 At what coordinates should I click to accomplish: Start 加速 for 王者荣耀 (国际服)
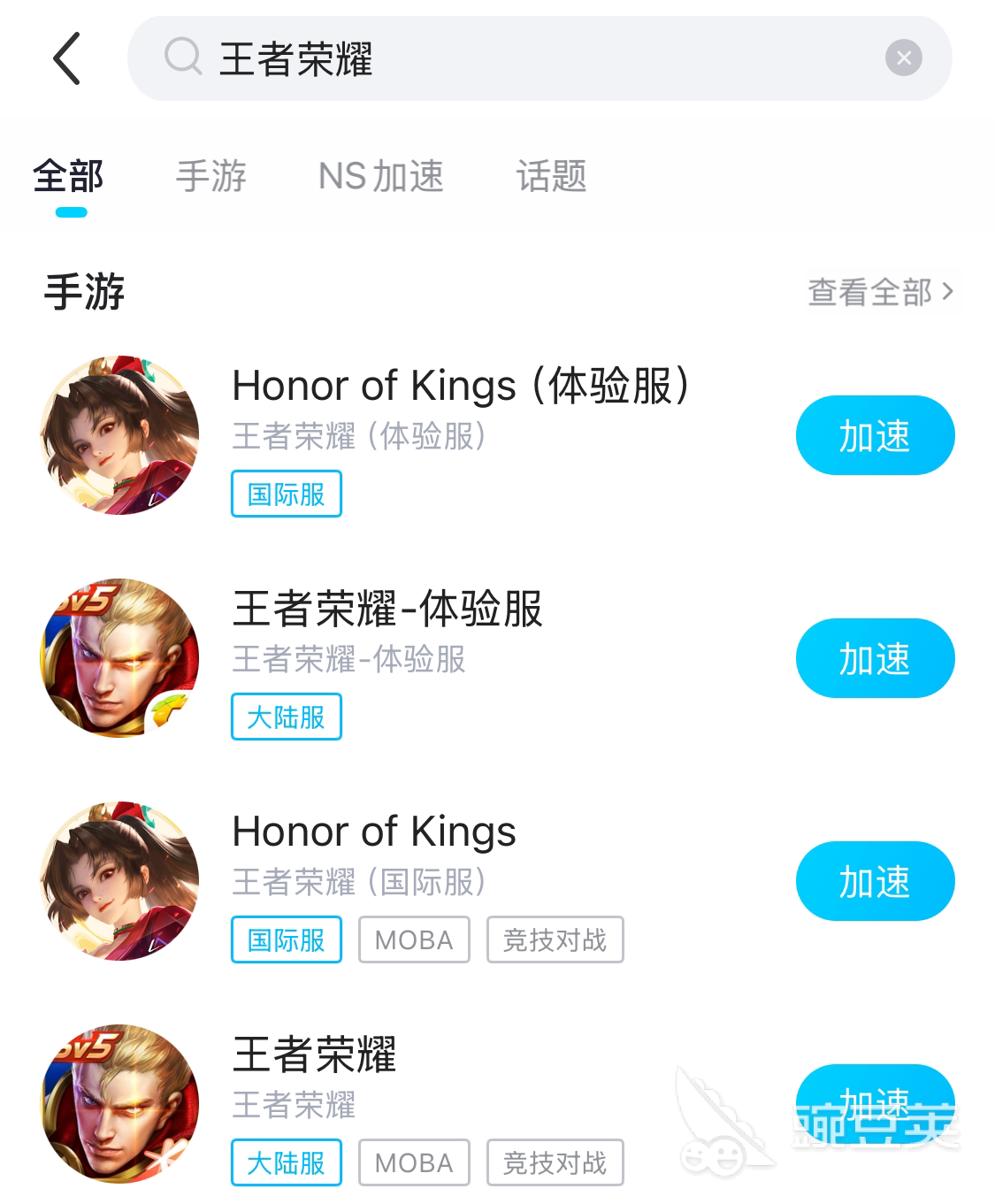(874, 881)
